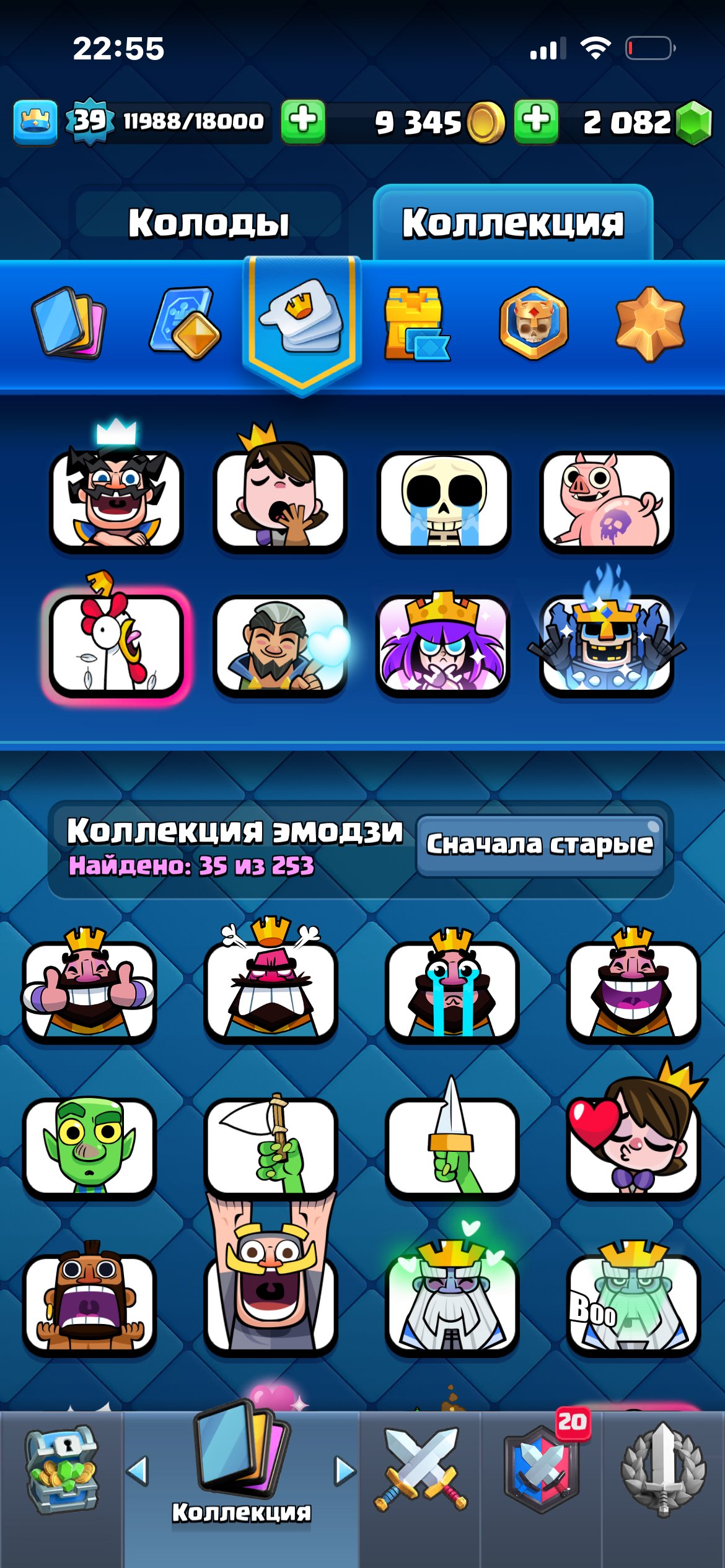The image size is (725, 1568).
Task: Select the chicken emote in the deck
Action: point(116,644)
